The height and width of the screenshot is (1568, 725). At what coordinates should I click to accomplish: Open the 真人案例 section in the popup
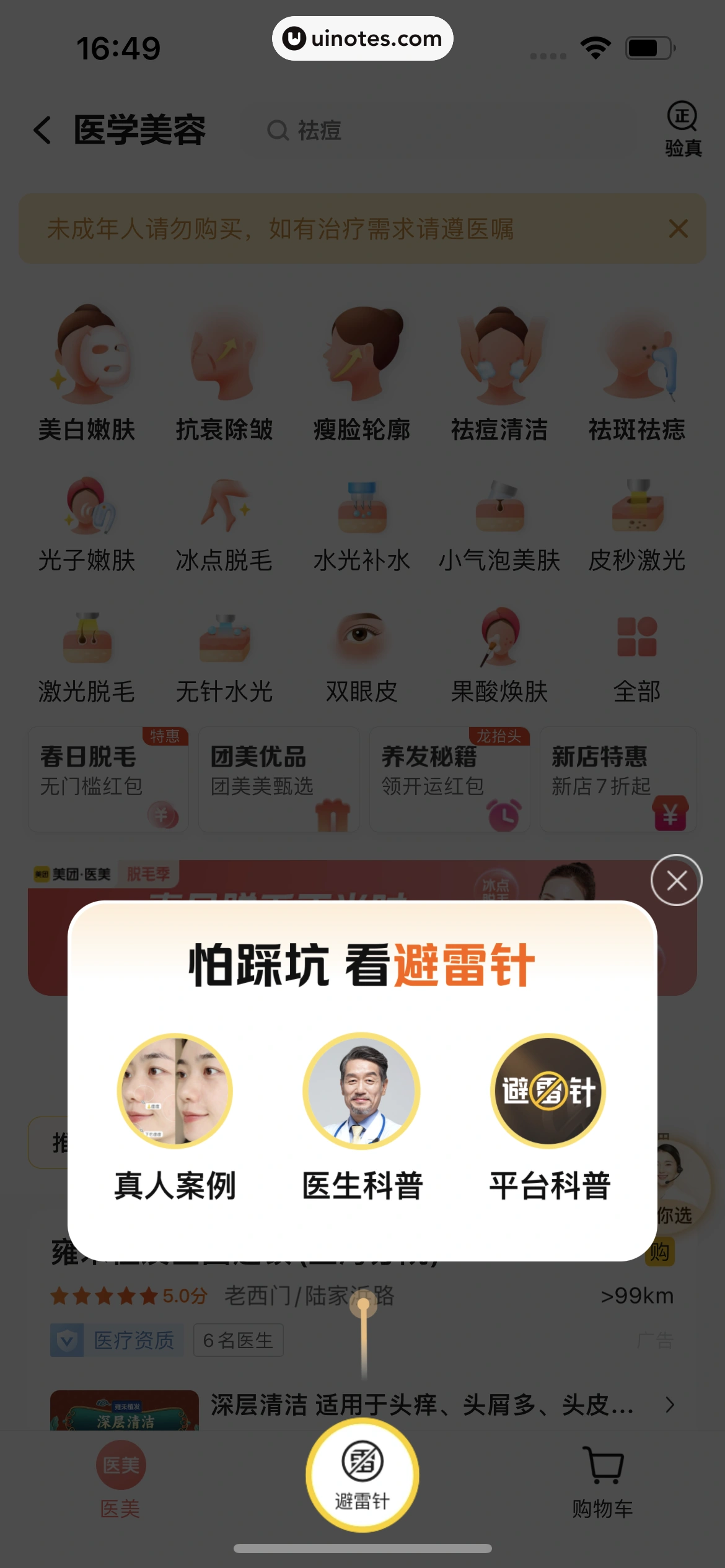pos(175,1115)
